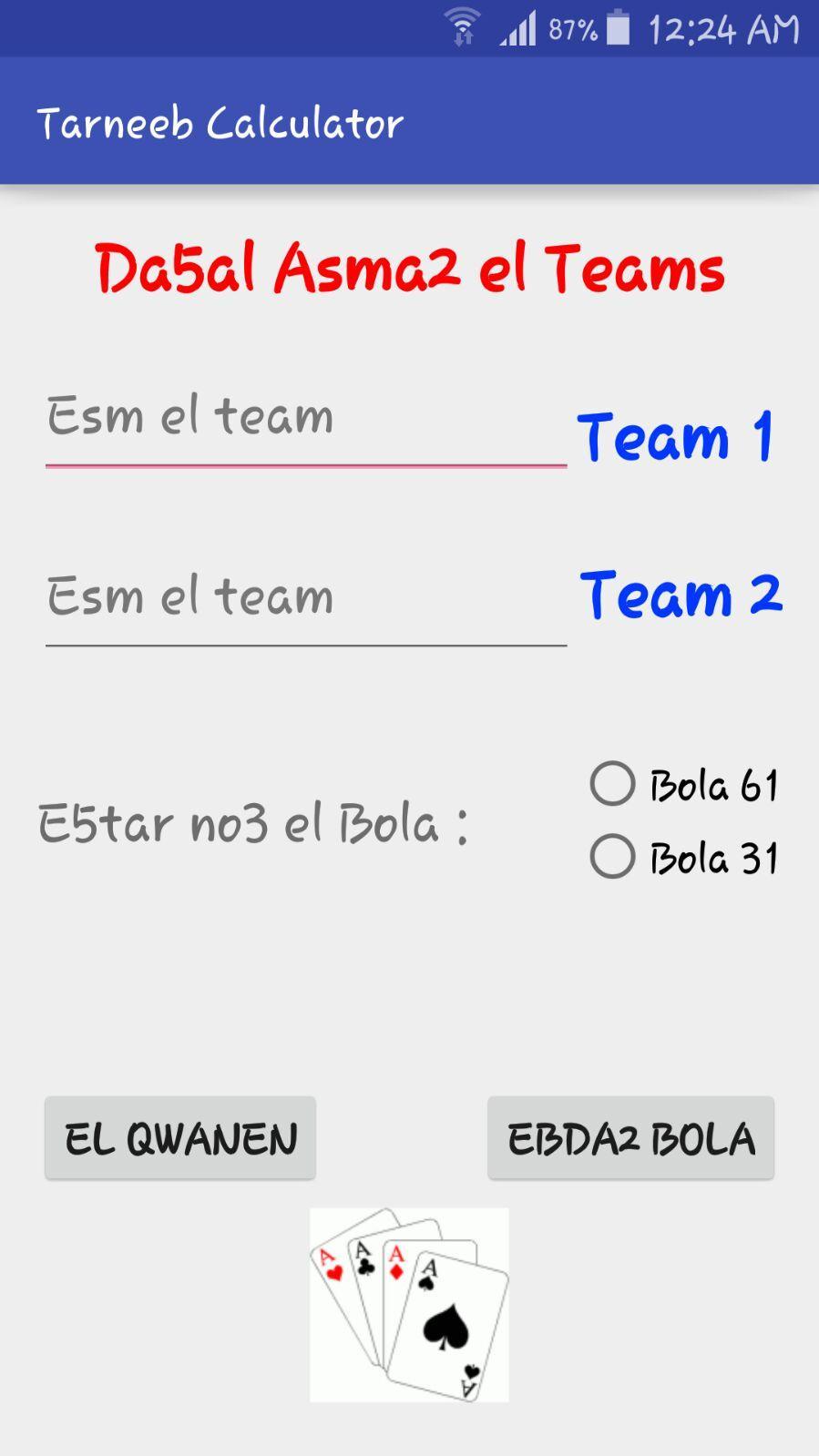Select the Bola 61 option

(x=613, y=784)
